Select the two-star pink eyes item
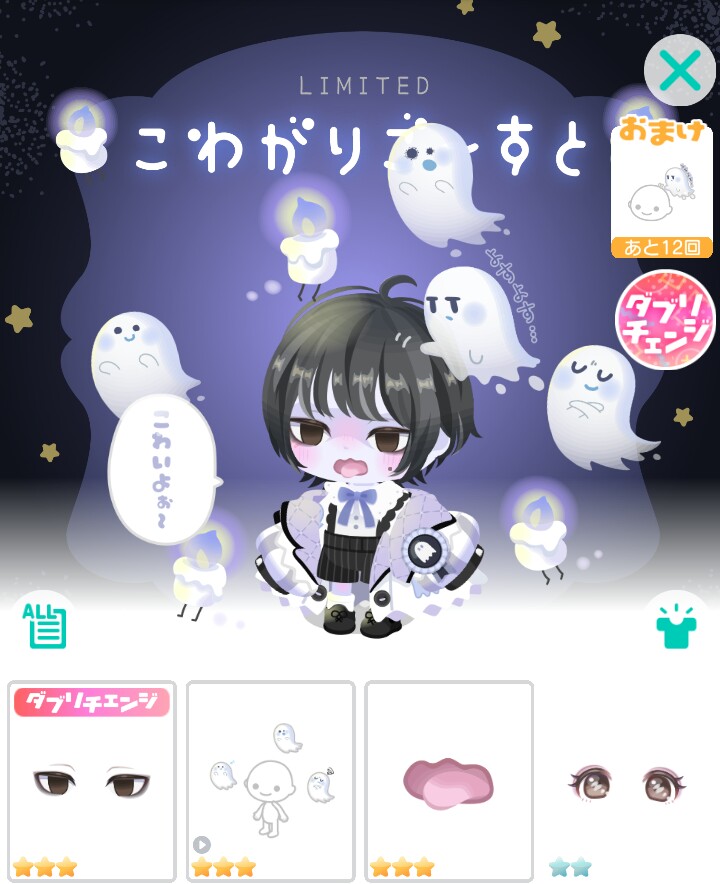The height and width of the screenshot is (884, 720). pyautogui.click(x=628, y=782)
